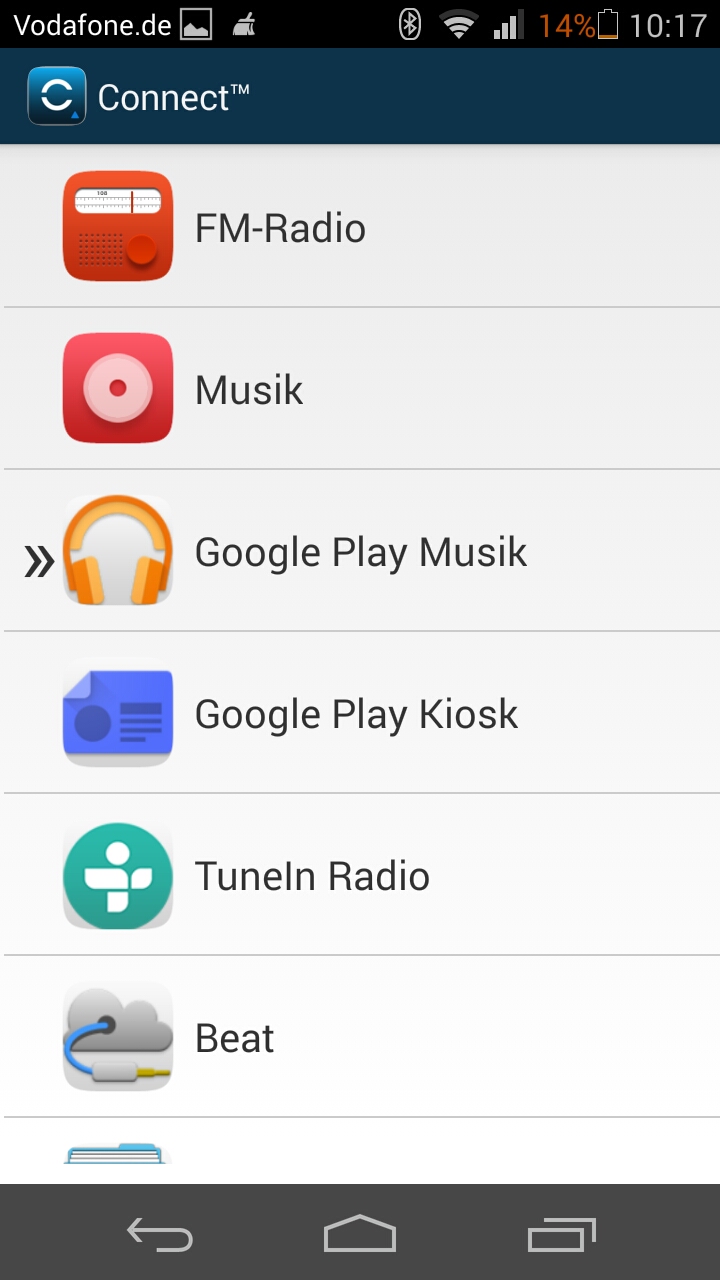
Task: Tap the Connect app icon in header
Action: pos(57,96)
